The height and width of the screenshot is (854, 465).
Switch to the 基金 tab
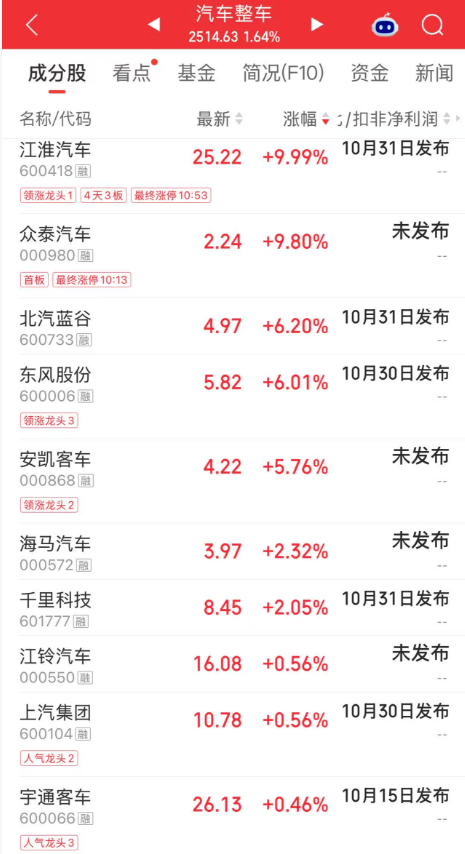click(196, 72)
